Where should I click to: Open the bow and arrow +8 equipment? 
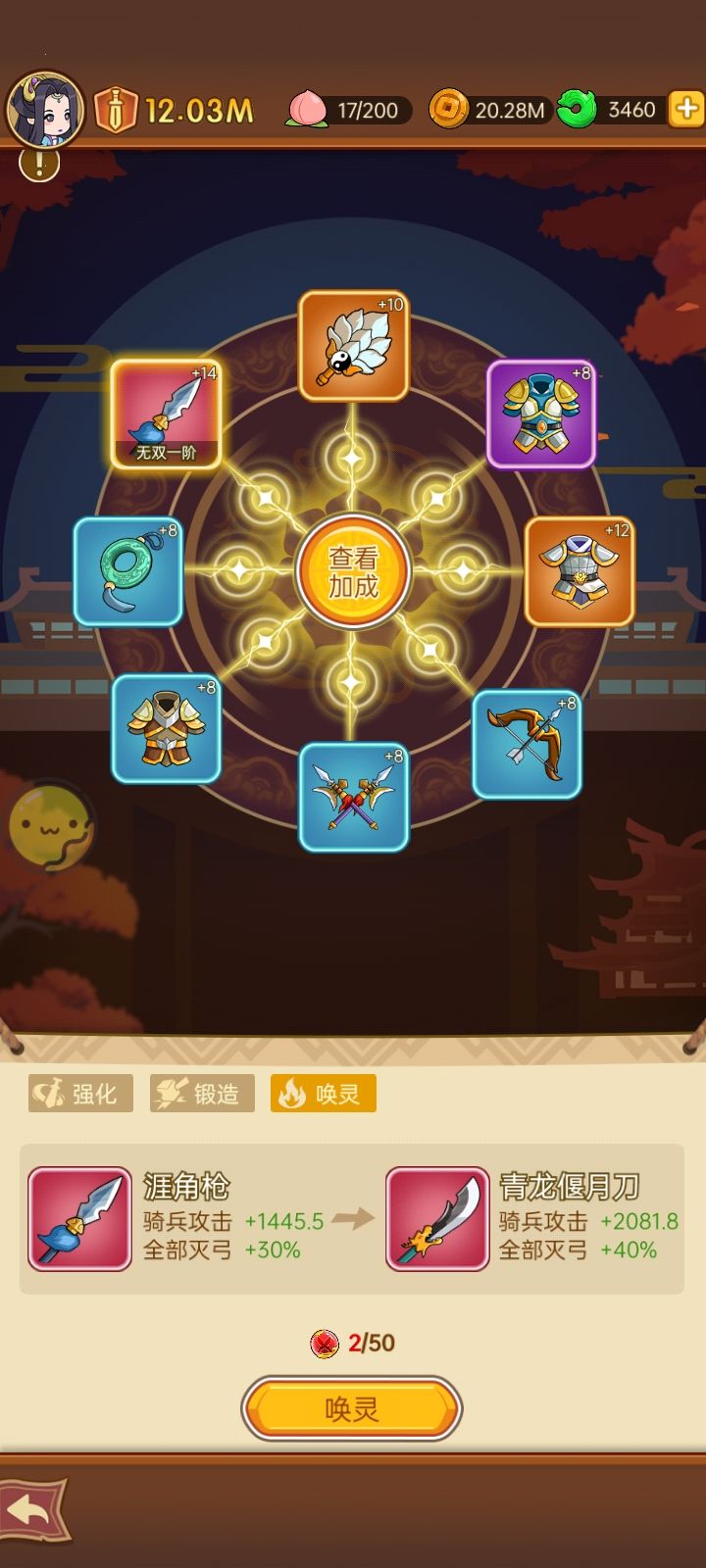(529, 743)
